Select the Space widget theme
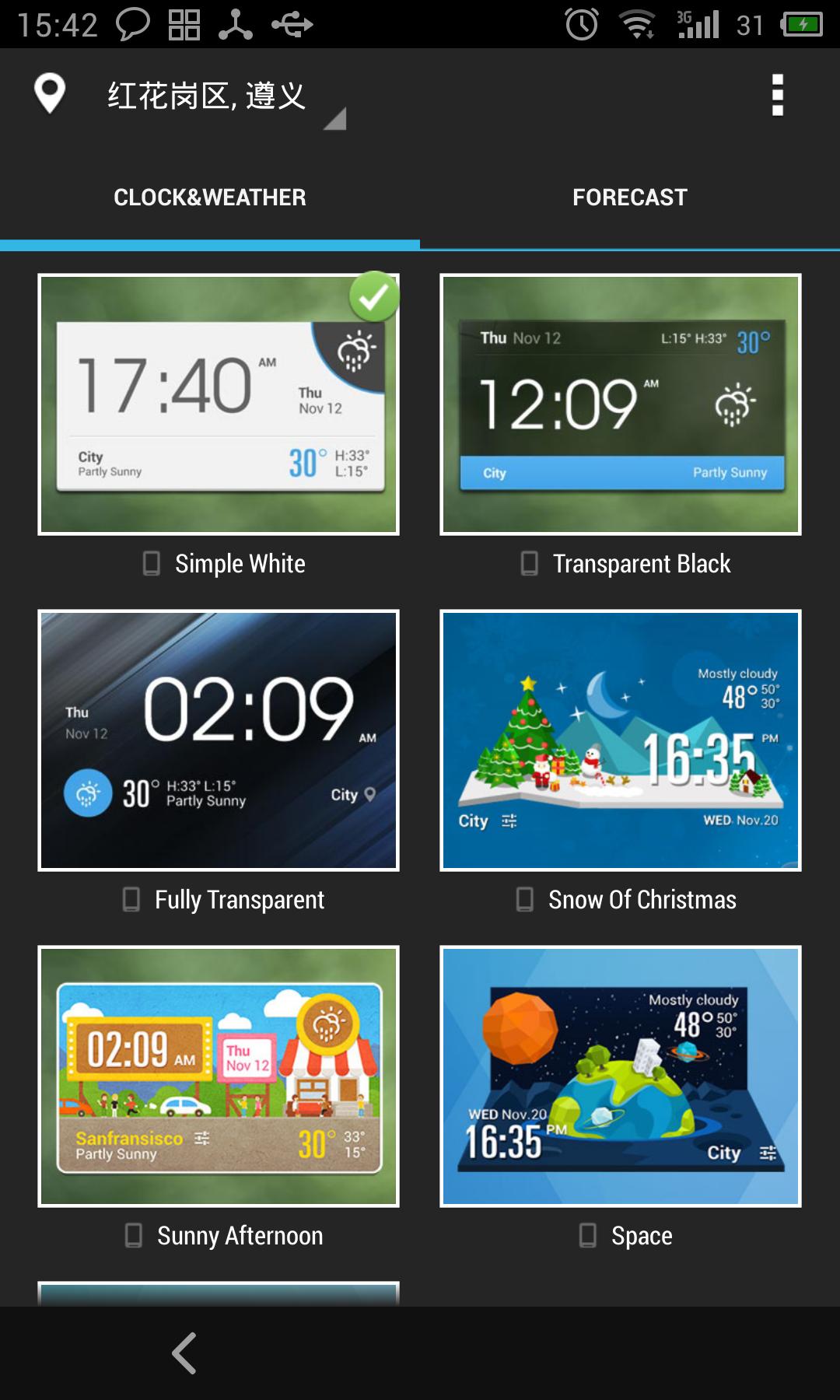Image resolution: width=840 pixels, height=1400 pixels. 621,1076
